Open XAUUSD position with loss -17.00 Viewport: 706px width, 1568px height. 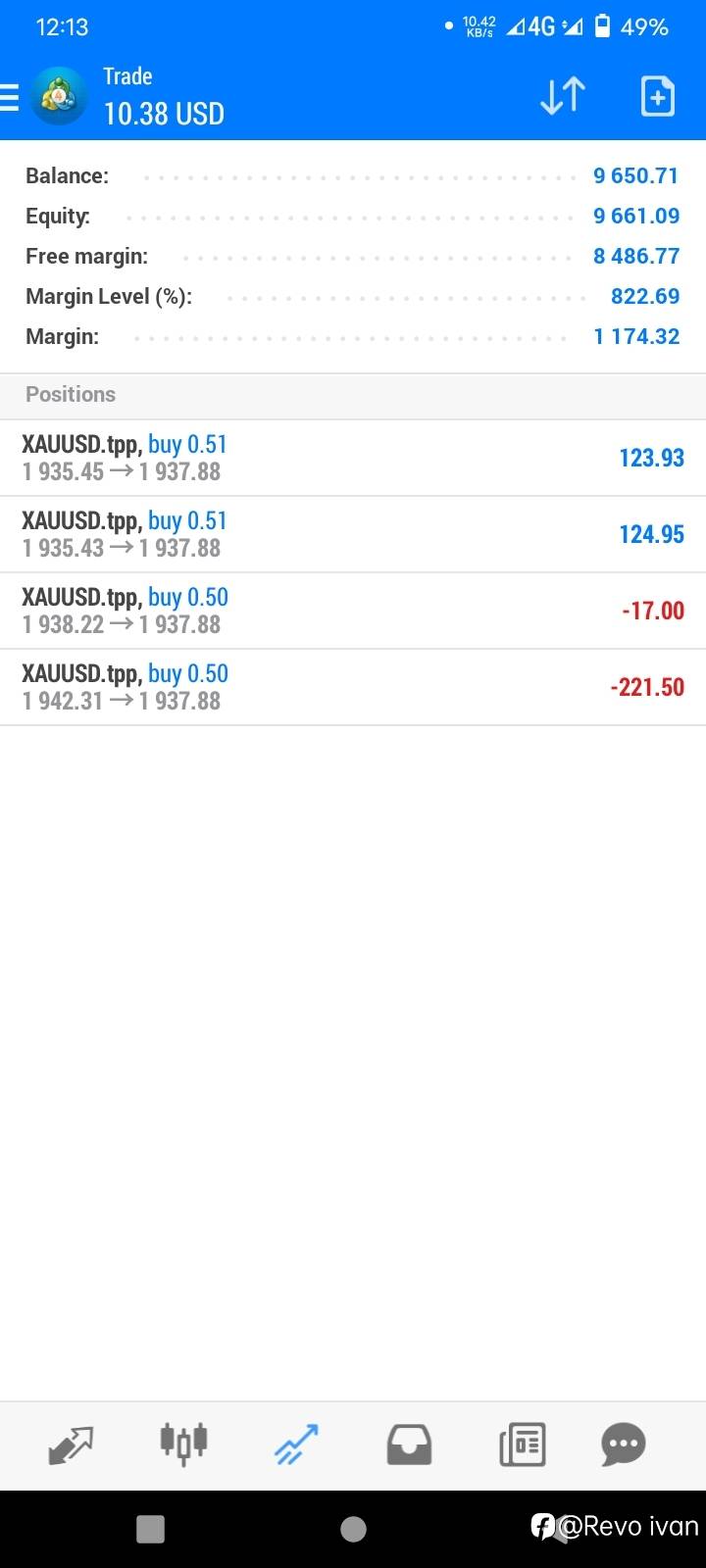pos(353,611)
